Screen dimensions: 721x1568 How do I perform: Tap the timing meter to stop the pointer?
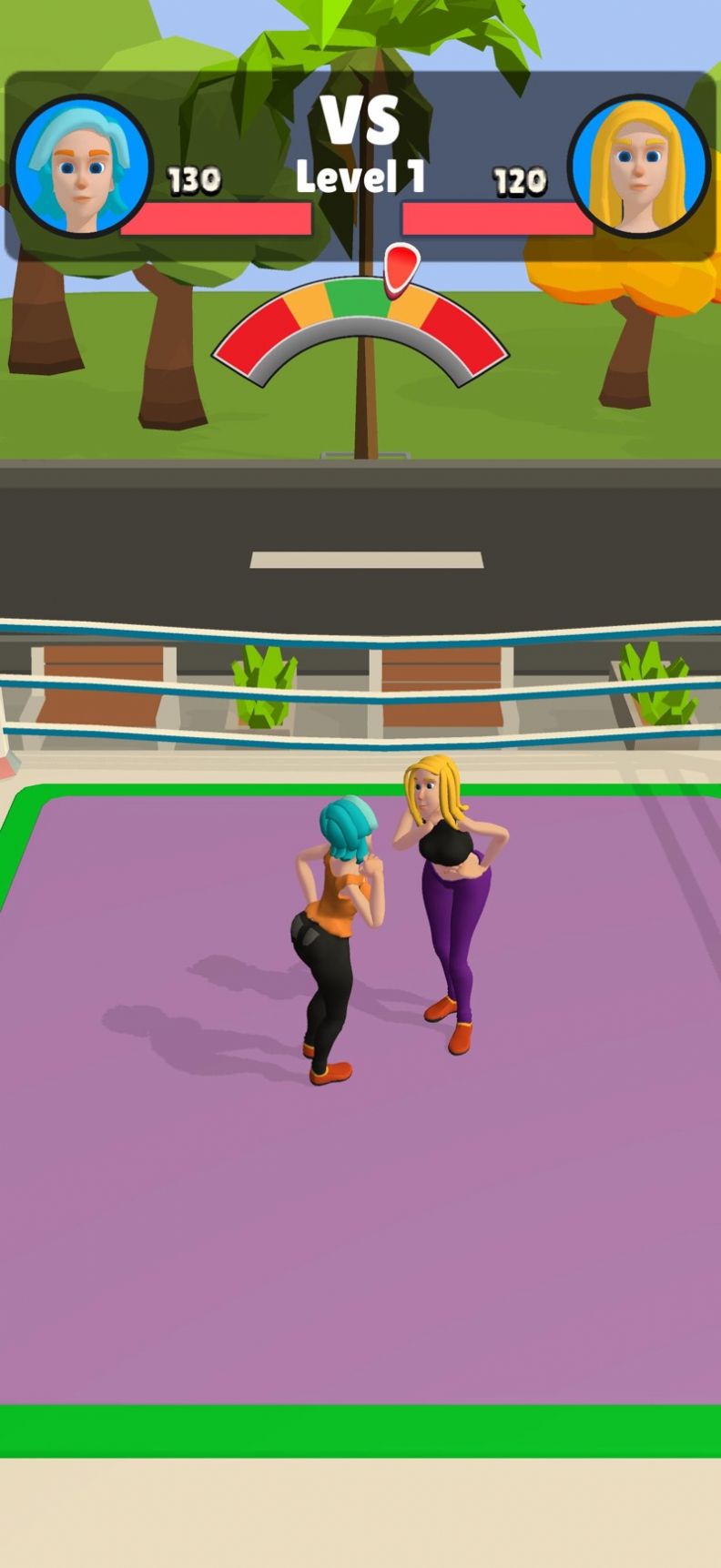tap(360, 328)
